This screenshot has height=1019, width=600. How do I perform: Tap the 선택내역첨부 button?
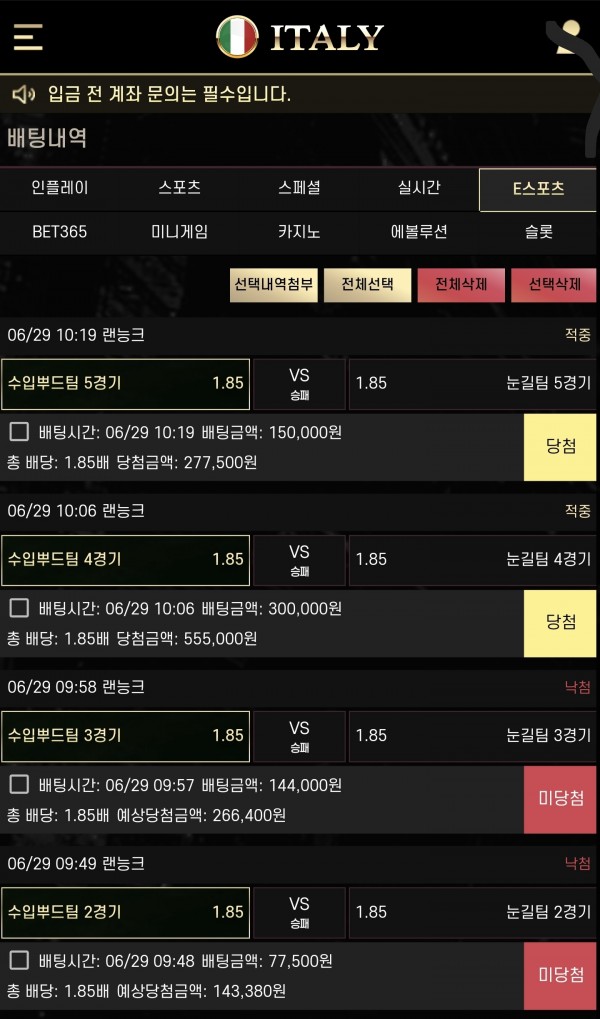tap(274, 285)
